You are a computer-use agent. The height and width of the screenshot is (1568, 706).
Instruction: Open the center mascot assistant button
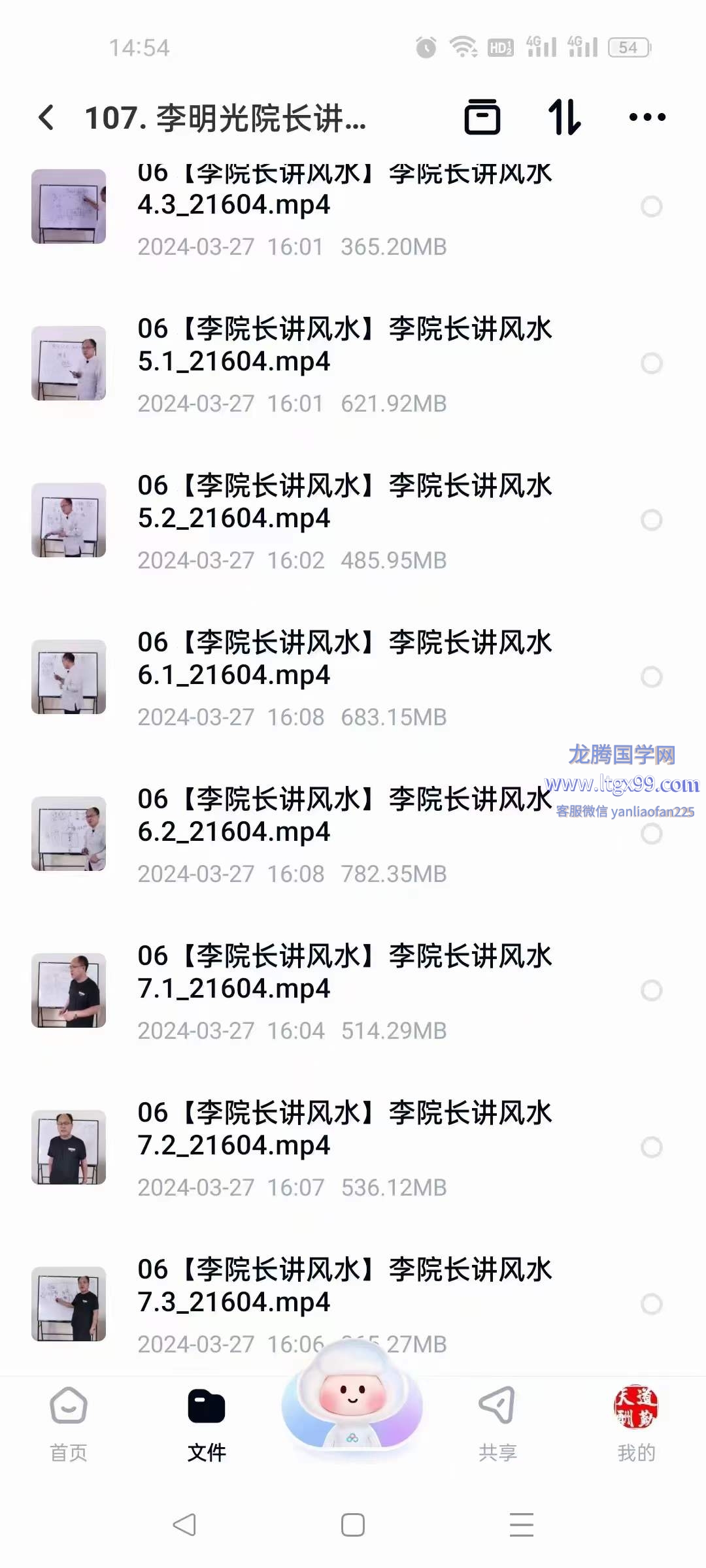352,1405
